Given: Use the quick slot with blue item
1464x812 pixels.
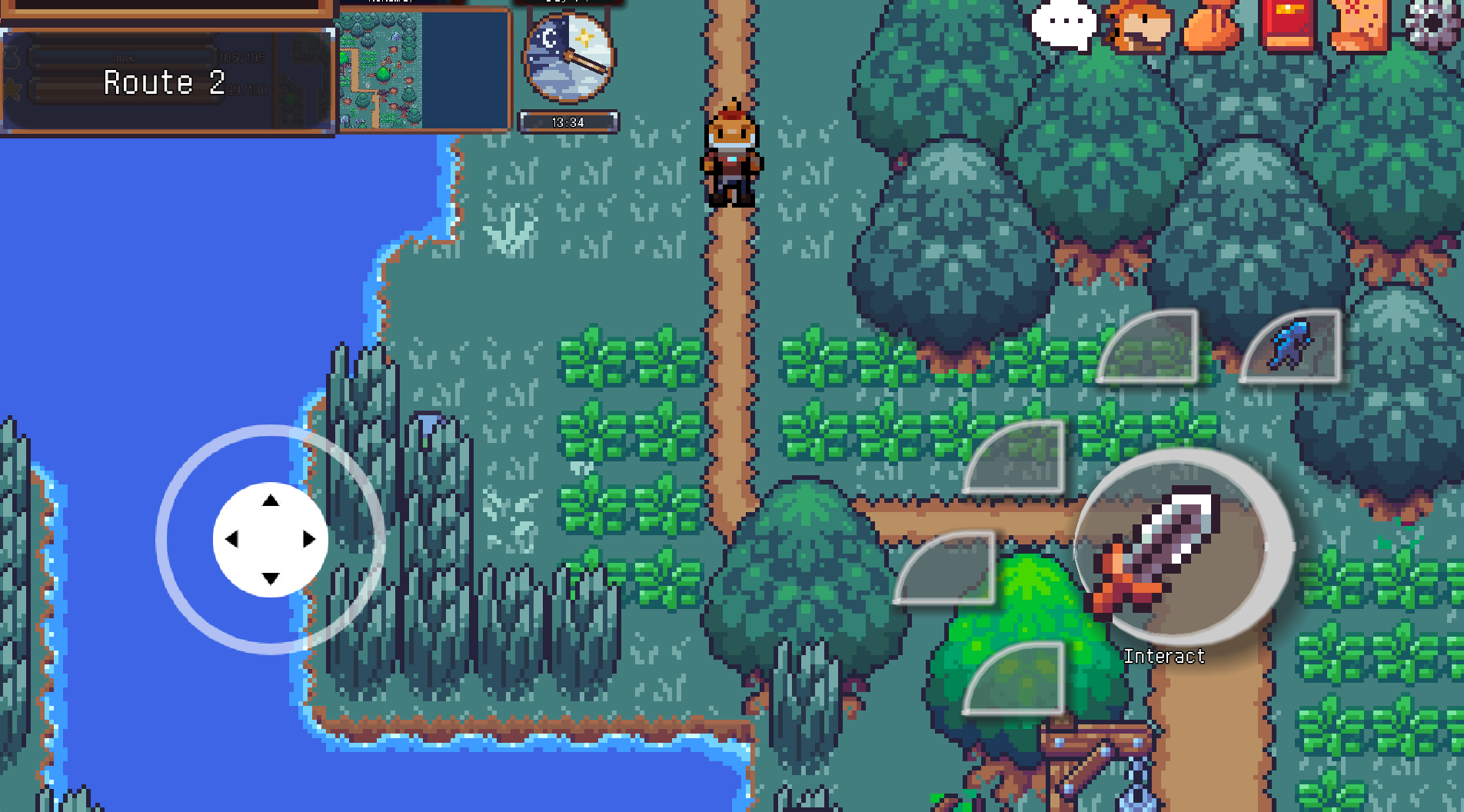Looking at the screenshot, I should coord(1293,346).
